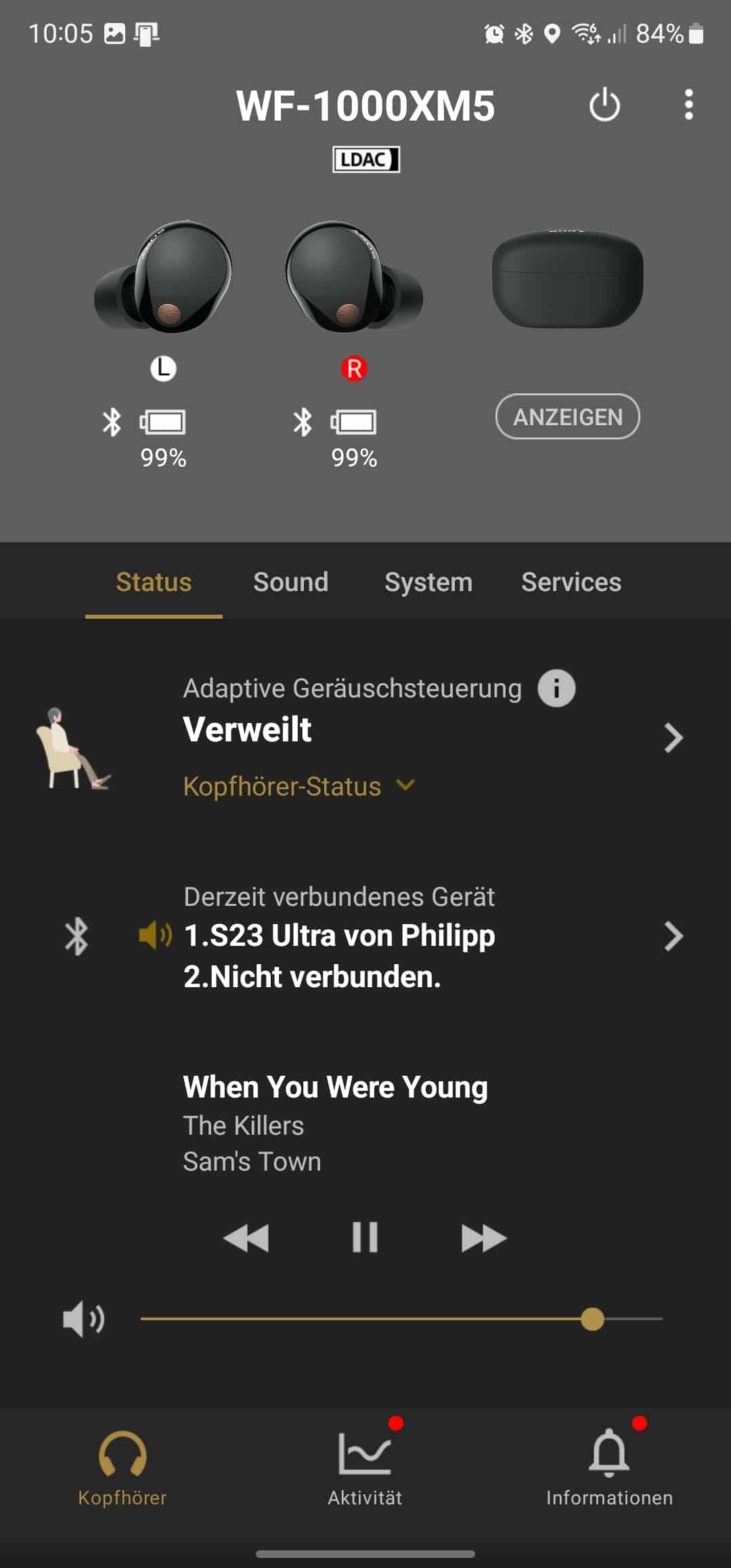731x1568 pixels.
Task: Skip forward to the next track
Action: click(x=483, y=1238)
